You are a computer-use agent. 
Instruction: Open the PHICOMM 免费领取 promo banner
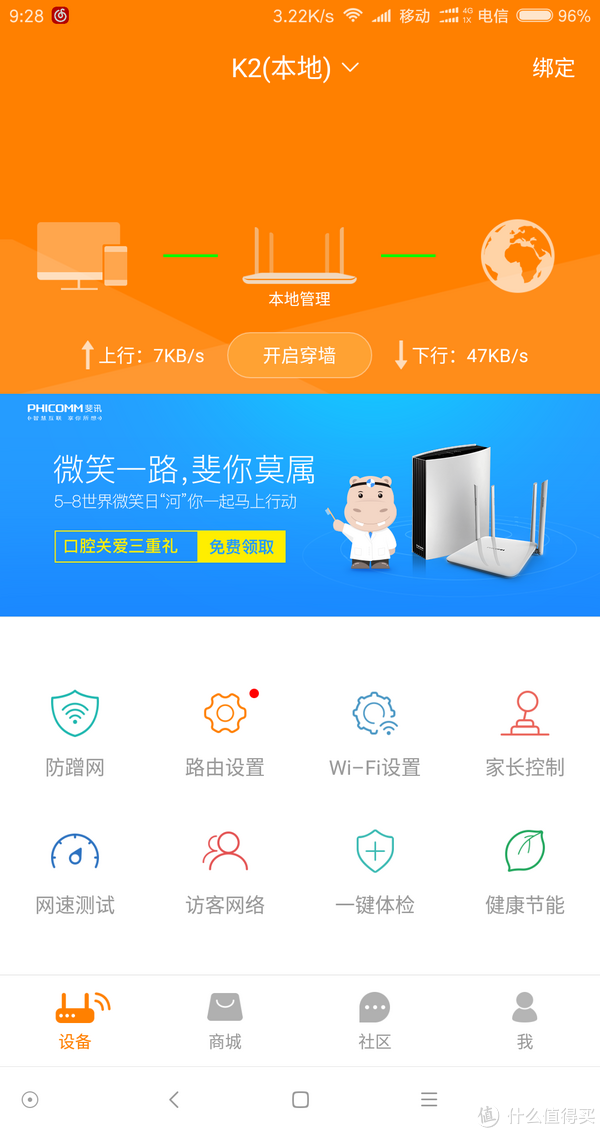241,546
